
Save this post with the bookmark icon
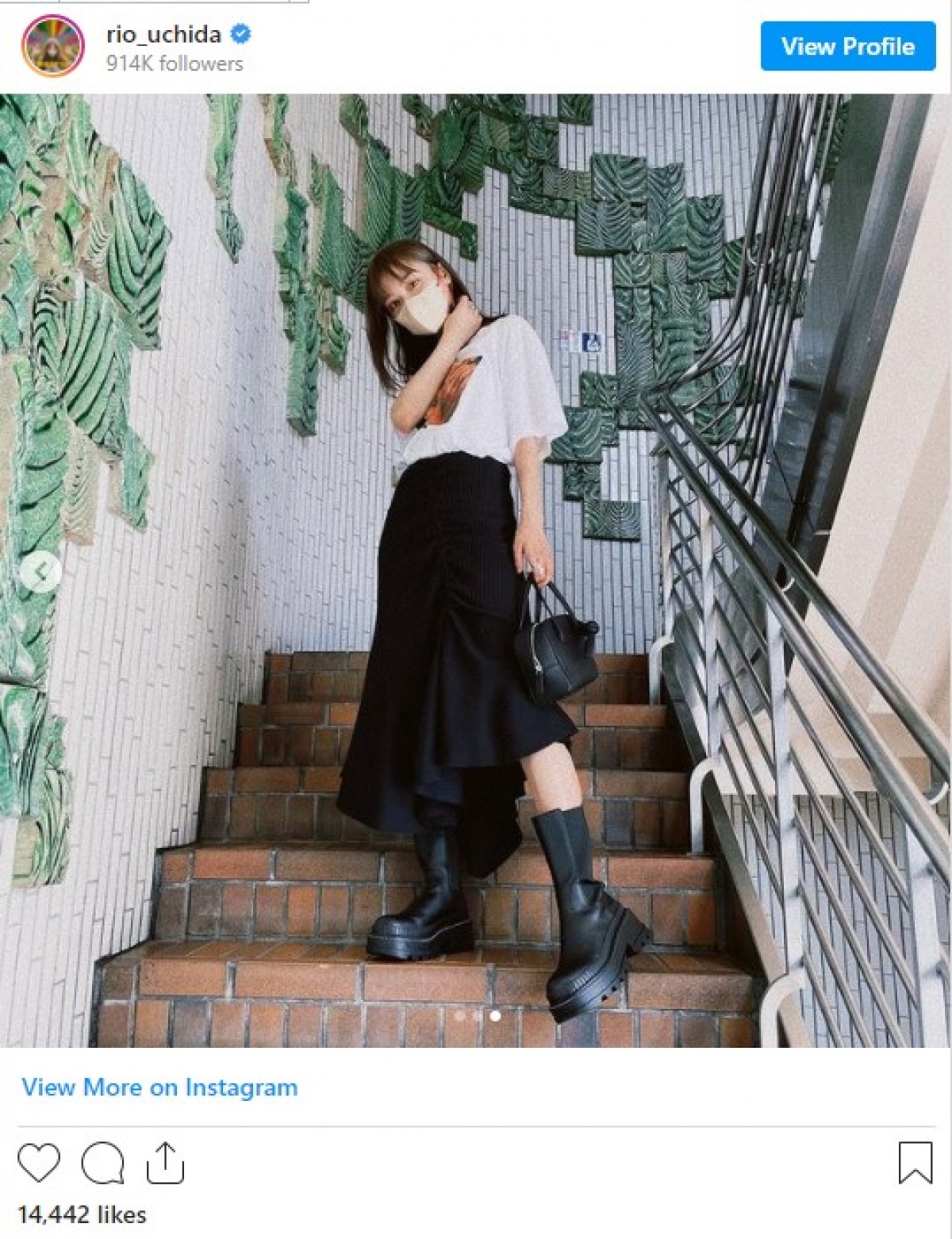(915, 1164)
